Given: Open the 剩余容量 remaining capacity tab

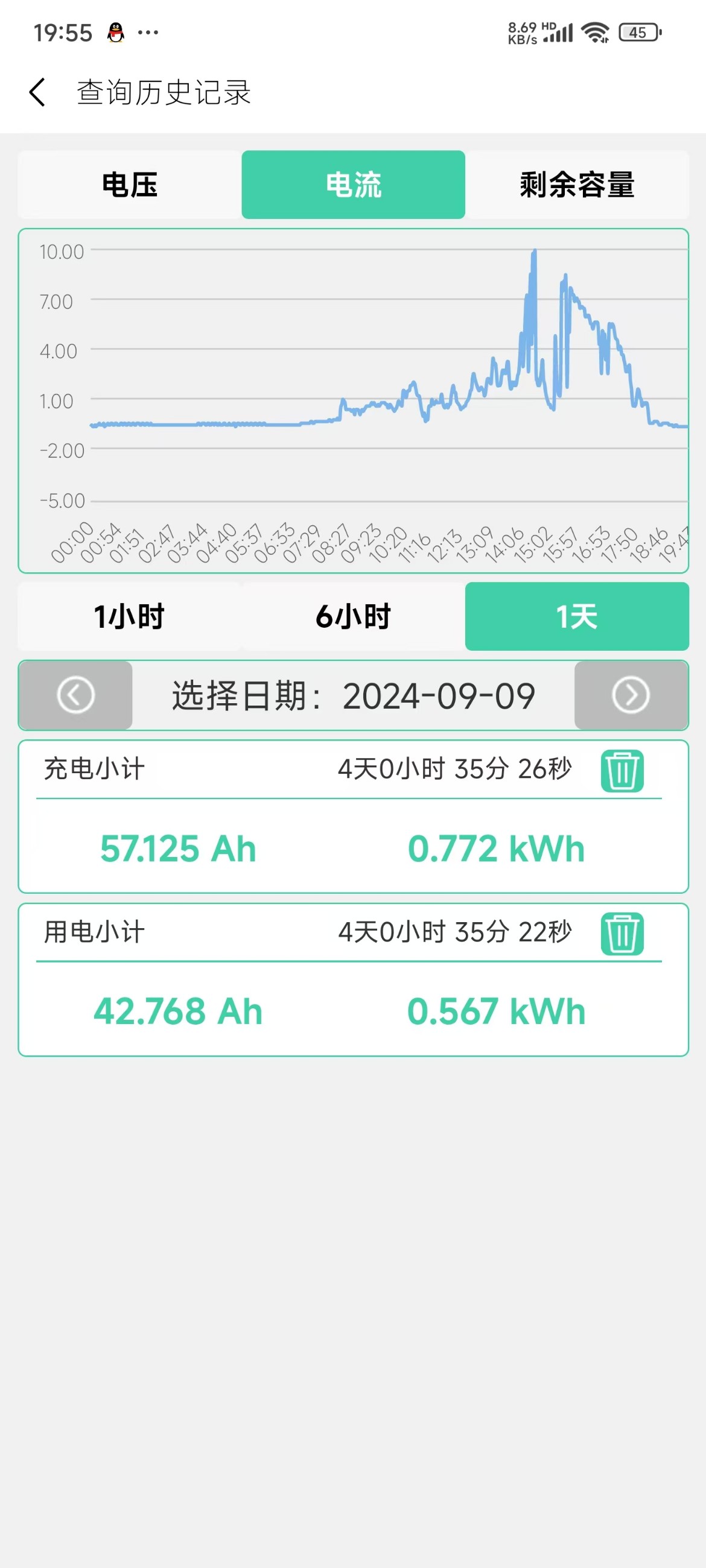Looking at the screenshot, I should pos(576,185).
